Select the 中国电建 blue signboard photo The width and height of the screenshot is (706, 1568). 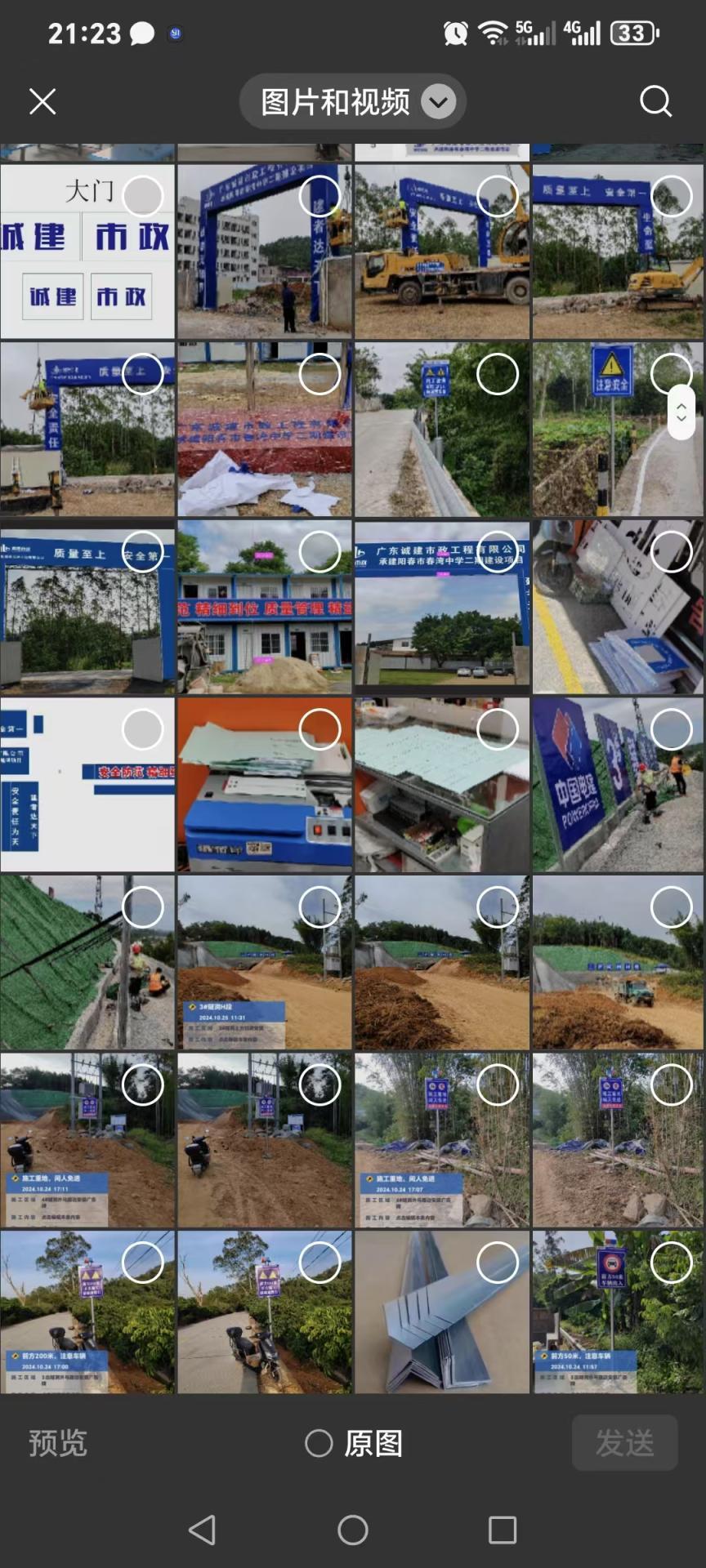671,729
